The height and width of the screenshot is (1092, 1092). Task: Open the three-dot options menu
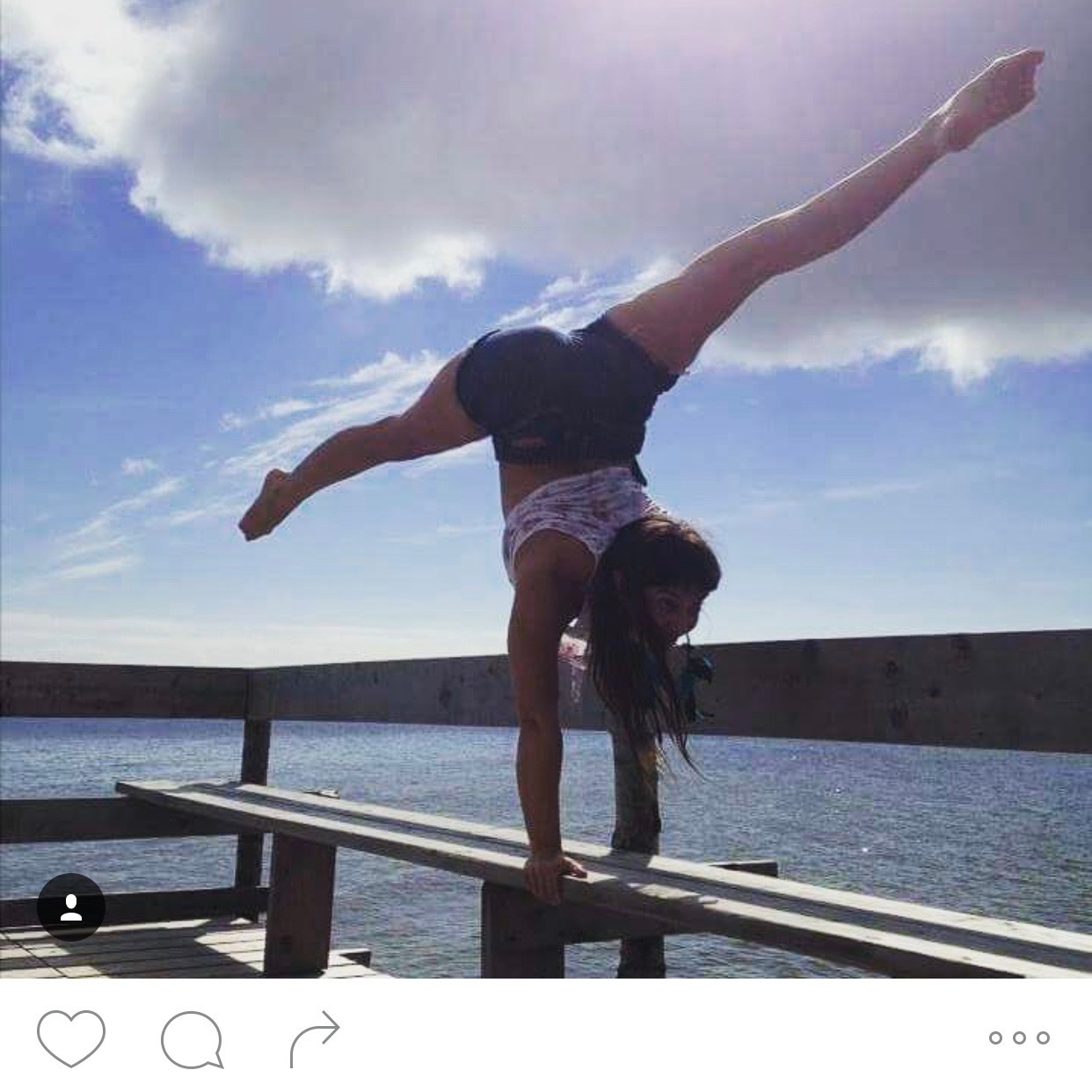point(1019,1037)
